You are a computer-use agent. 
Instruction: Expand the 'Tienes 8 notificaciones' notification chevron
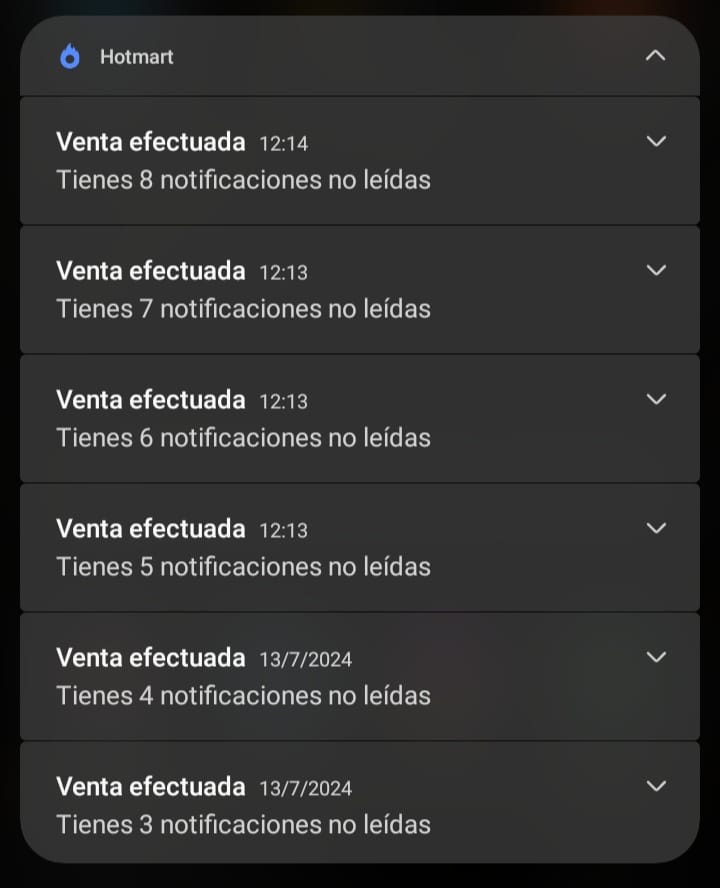tap(656, 141)
